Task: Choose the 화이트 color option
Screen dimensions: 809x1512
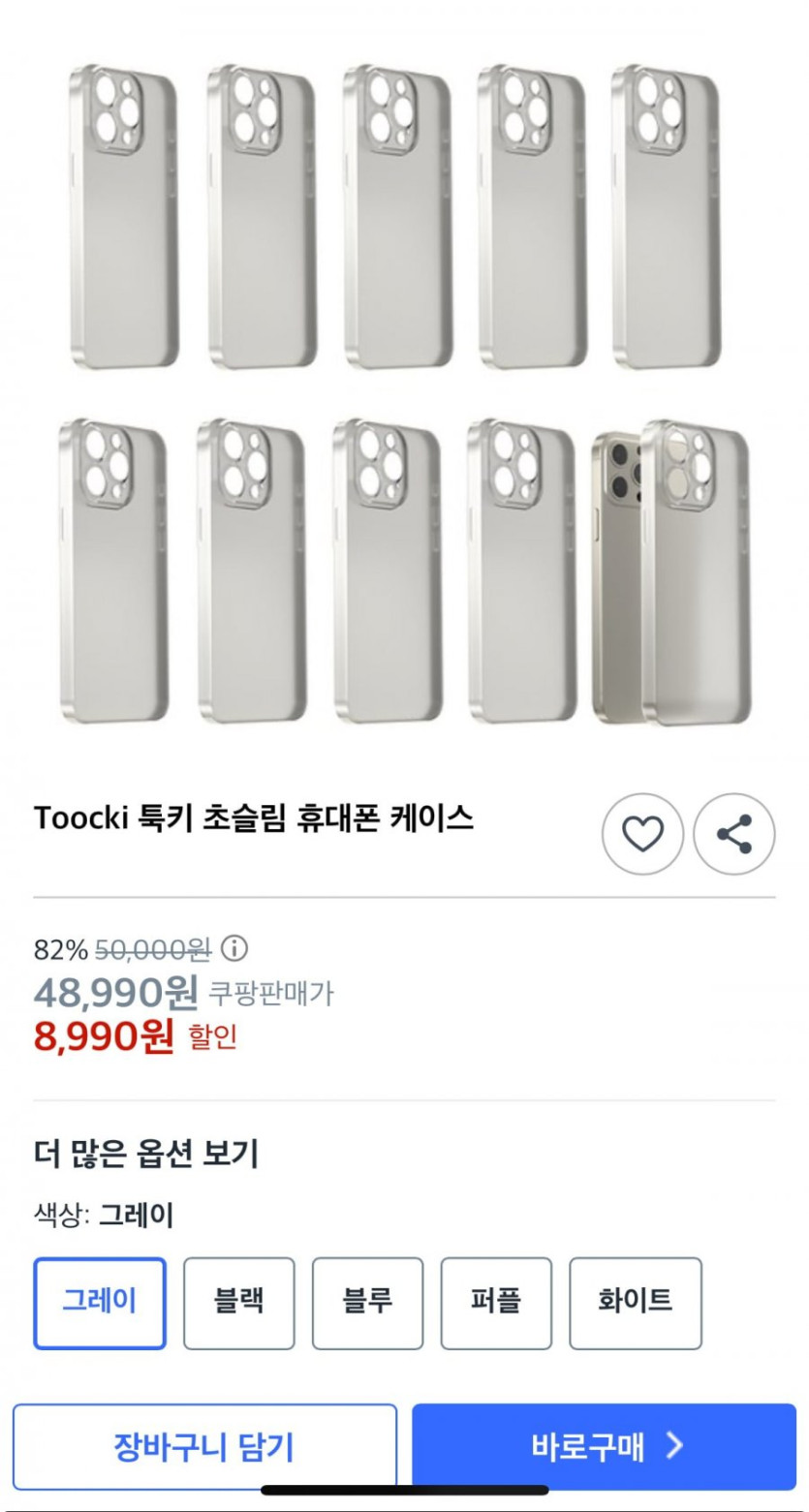Action: 635,1302
